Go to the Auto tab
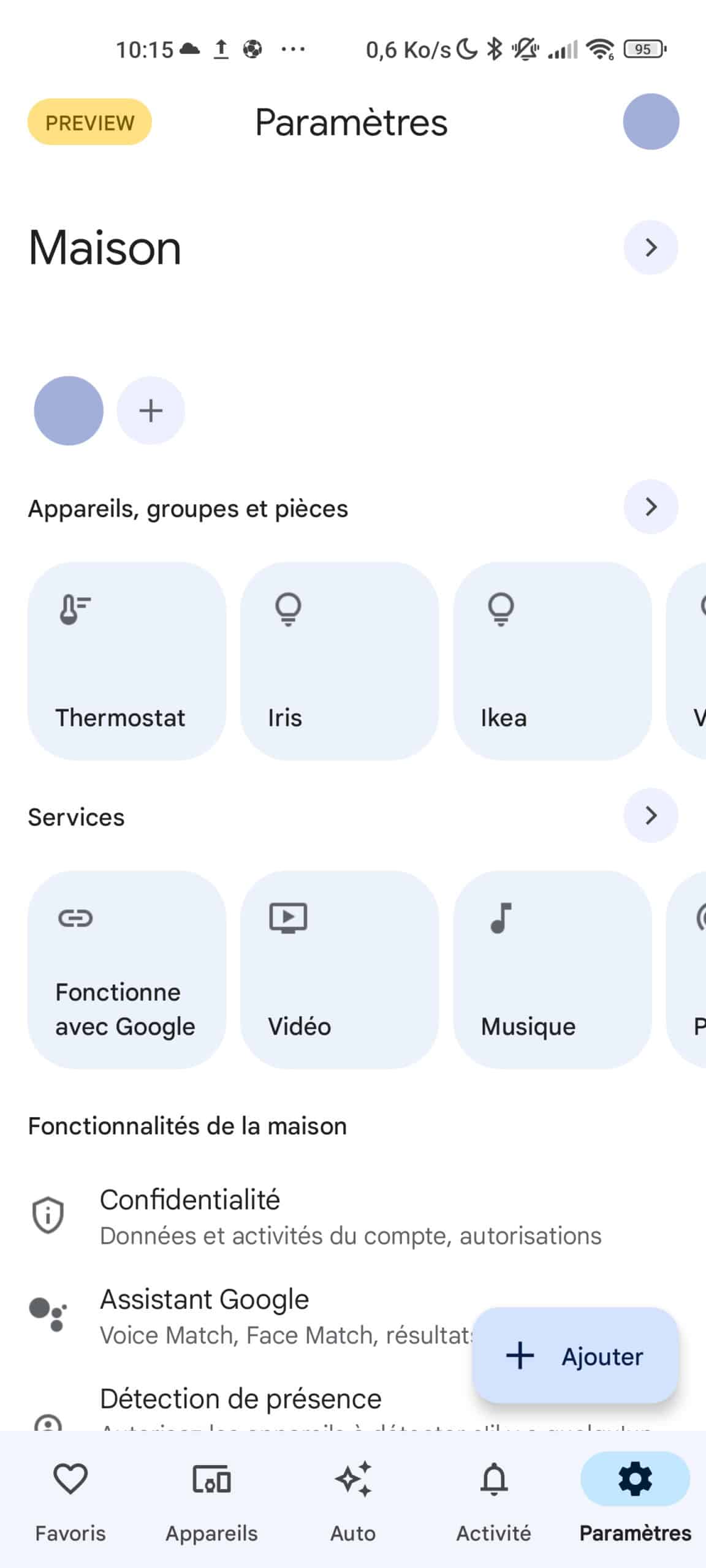706x1568 pixels. [353, 1499]
